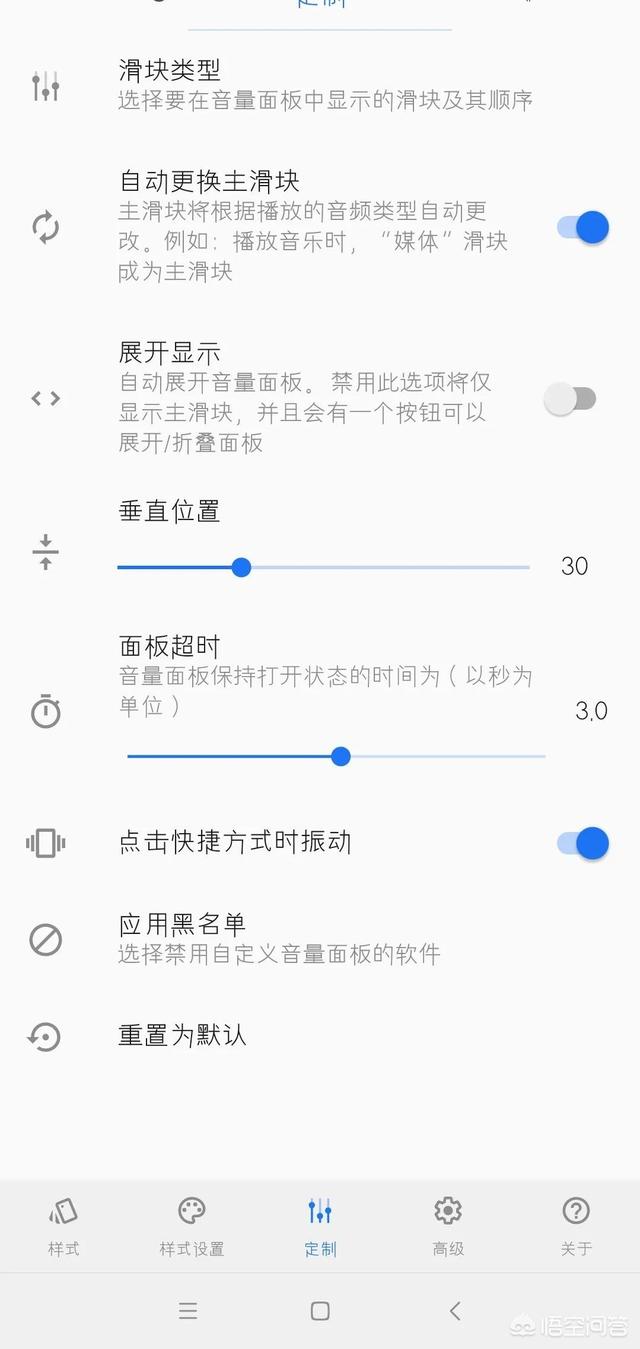Enable the 展开显示 switch
Image resolution: width=640 pixels, height=1349 pixels.
(x=570, y=399)
